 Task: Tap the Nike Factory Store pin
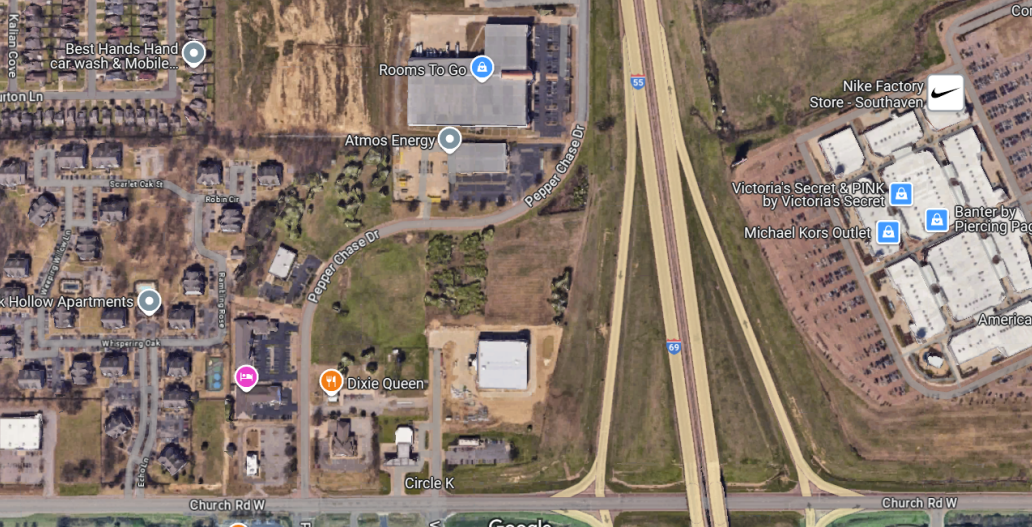[x=945, y=93]
